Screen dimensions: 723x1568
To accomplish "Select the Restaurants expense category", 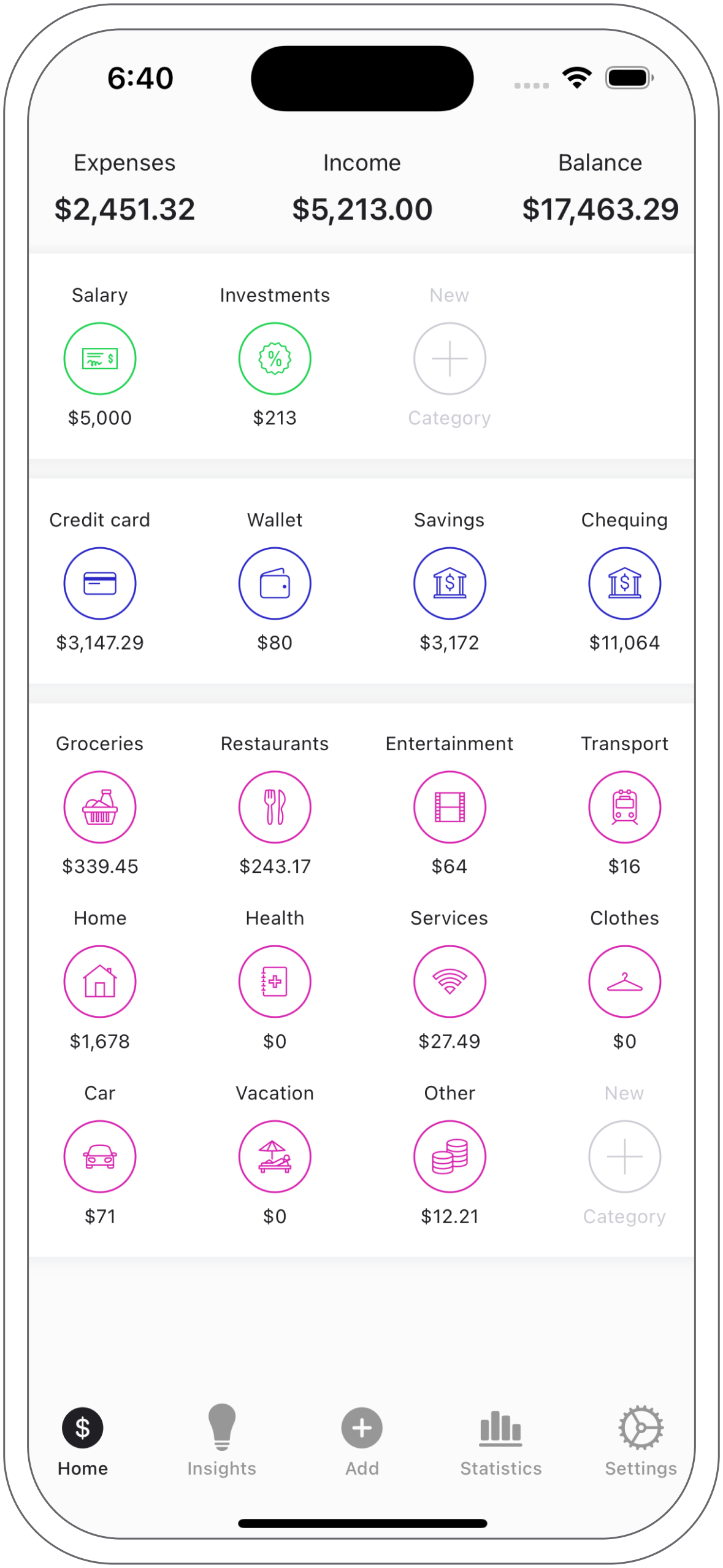I will click(275, 807).
